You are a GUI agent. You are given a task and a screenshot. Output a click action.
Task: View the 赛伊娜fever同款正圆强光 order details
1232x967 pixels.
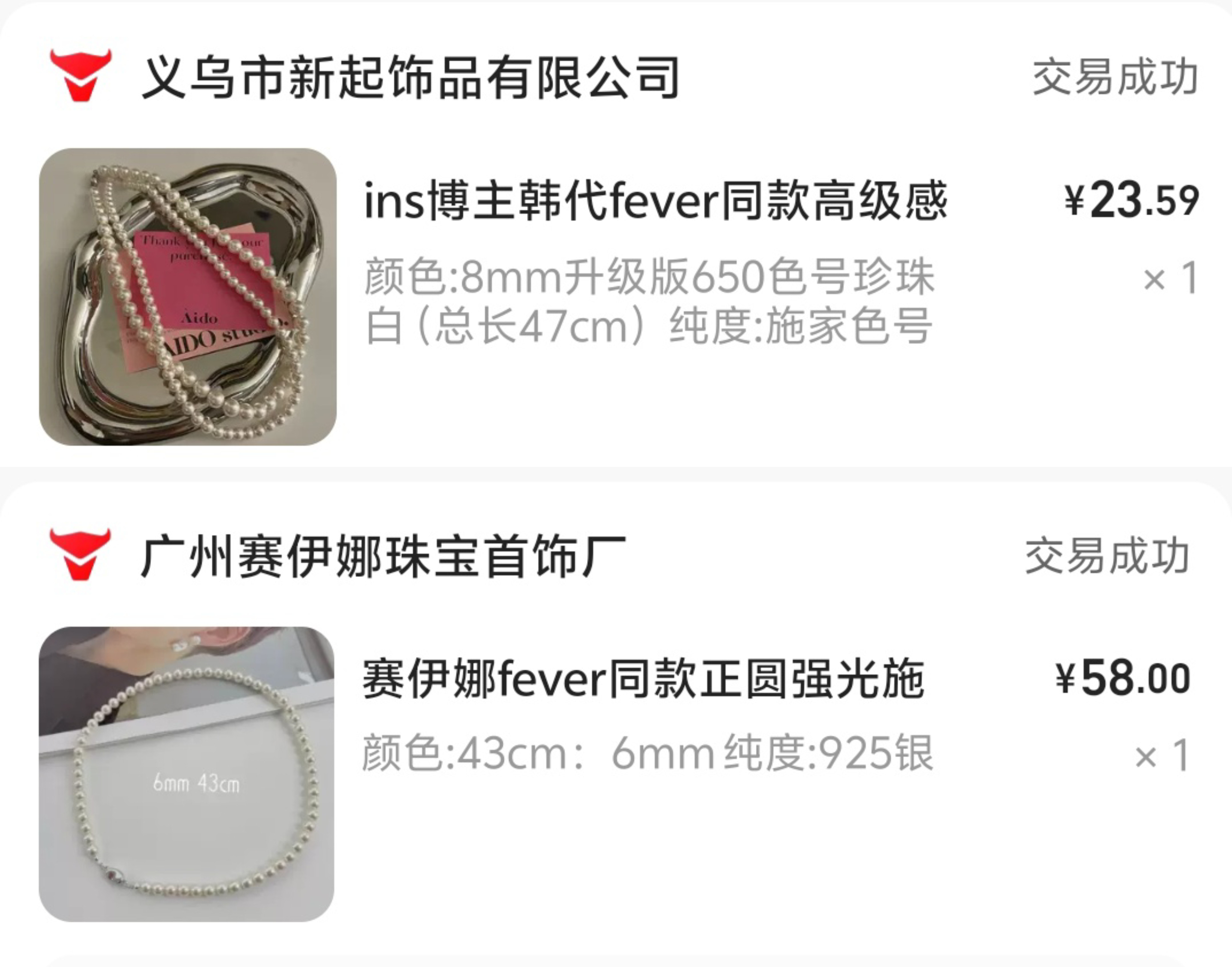(644, 679)
